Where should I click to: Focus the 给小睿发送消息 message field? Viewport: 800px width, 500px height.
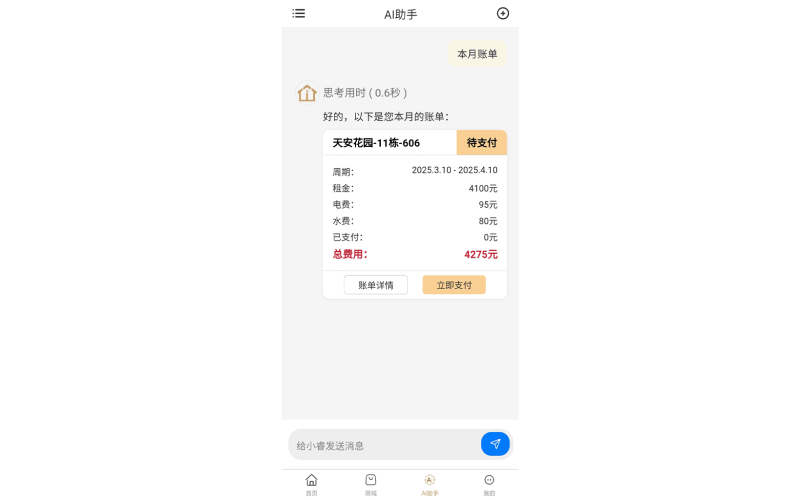pyautogui.click(x=385, y=445)
